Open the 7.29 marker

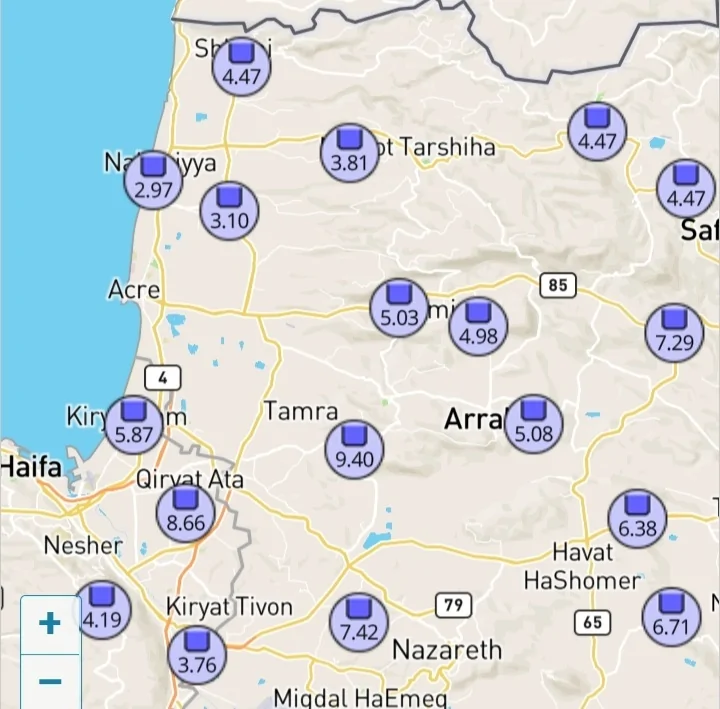pos(674,332)
